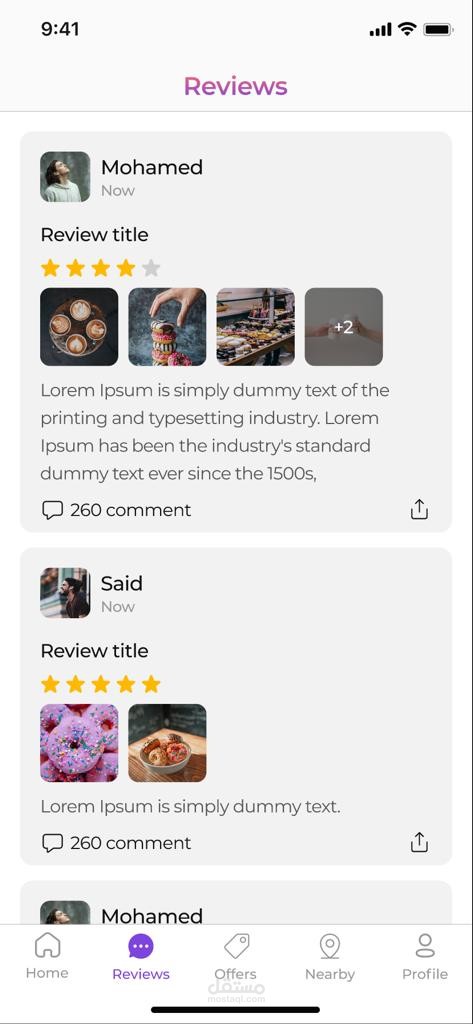Image resolution: width=473 pixels, height=1024 pixels.
Task: Switch to the Offers tab
Action: pyautogui.click(x=236, y=956)
